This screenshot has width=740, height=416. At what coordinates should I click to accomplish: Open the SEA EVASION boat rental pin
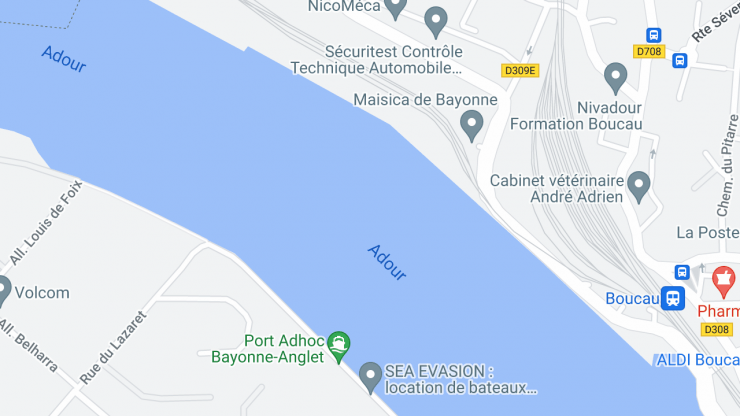click(371, 376)
